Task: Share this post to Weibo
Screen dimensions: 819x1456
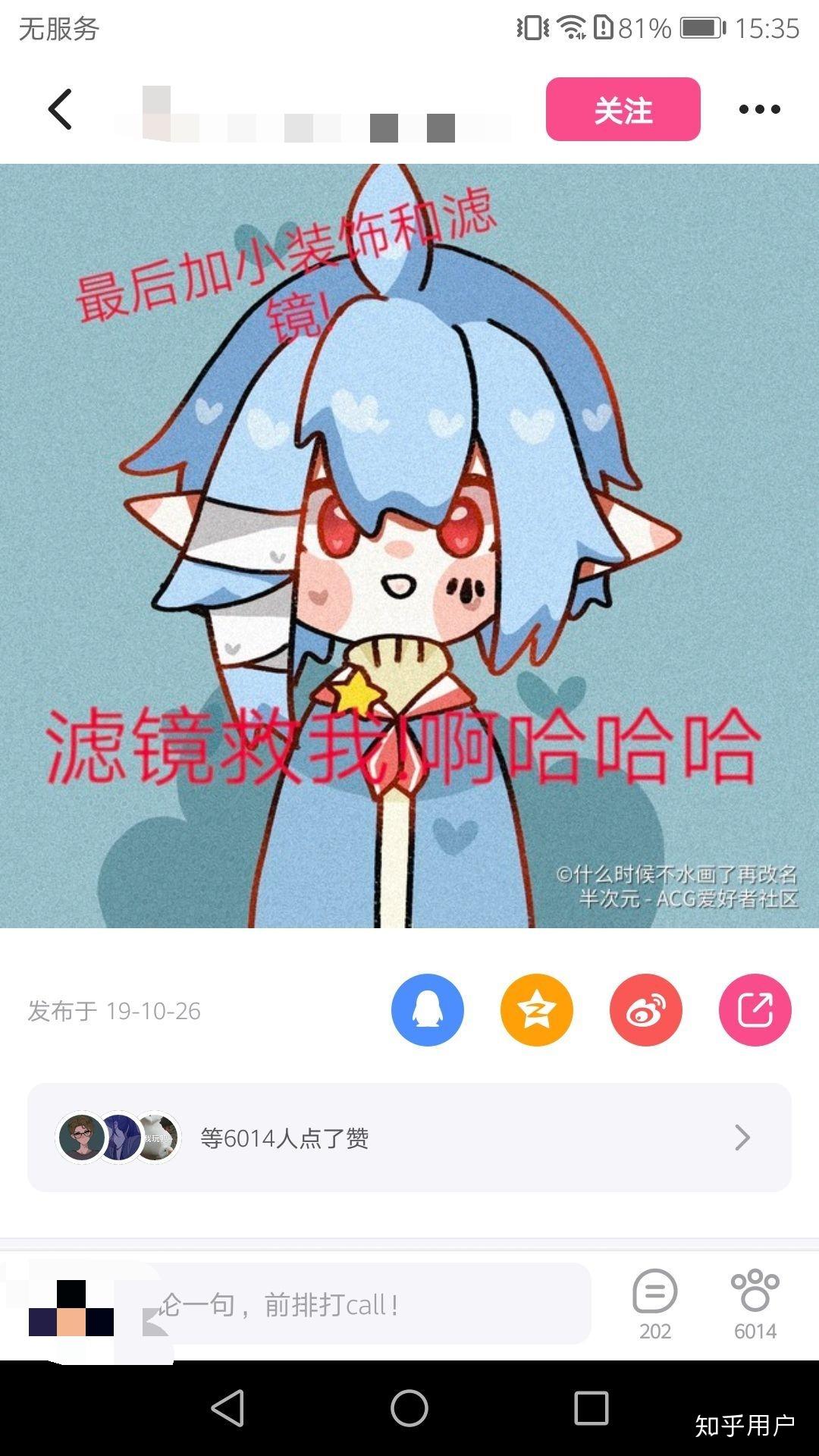Action: tap(646, 1010)
